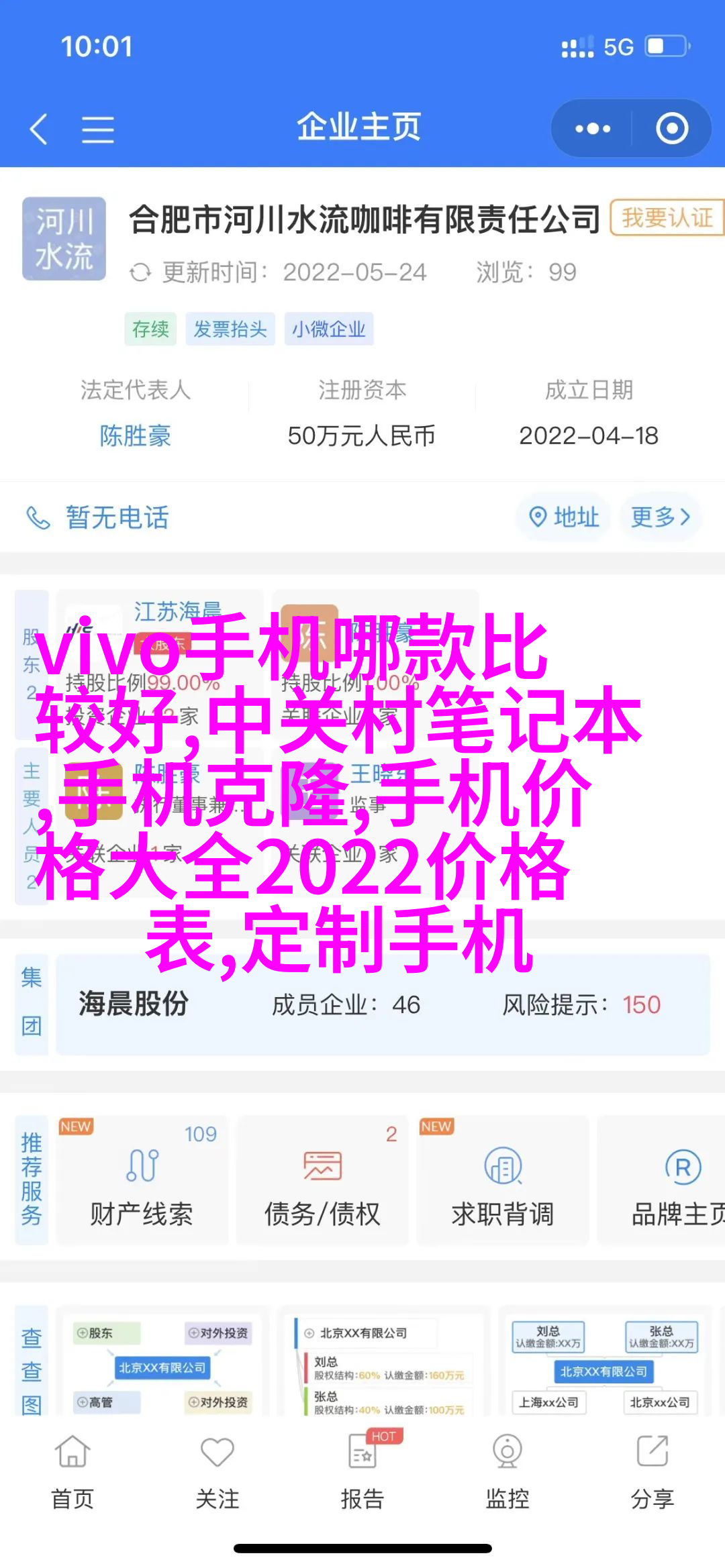Follow the company via 关注
Viewport: 725px width, 1568px height.
click(x=217, y=1472)
